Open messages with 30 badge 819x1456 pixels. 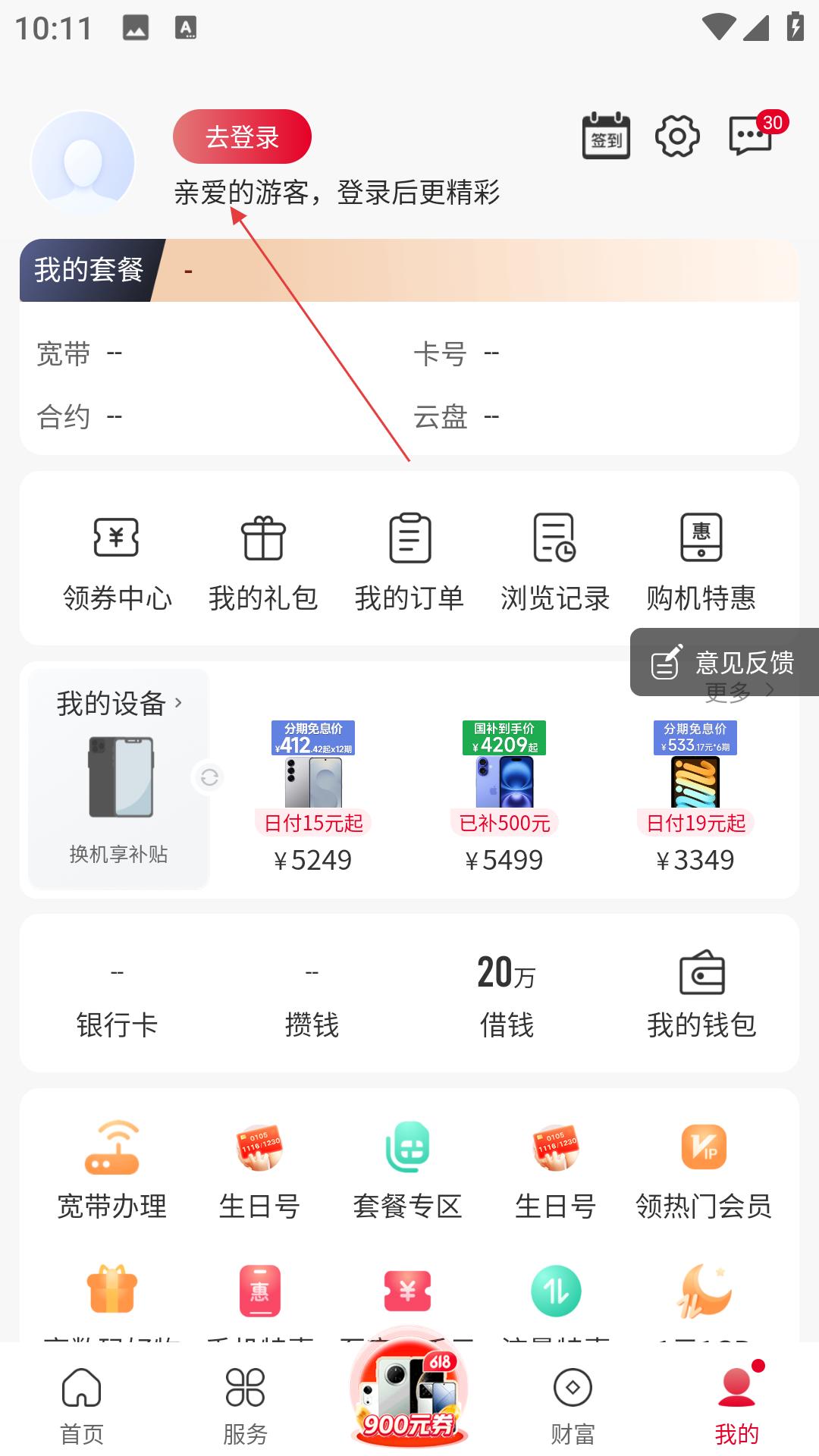pyautogui.click(x=751, y=136)
